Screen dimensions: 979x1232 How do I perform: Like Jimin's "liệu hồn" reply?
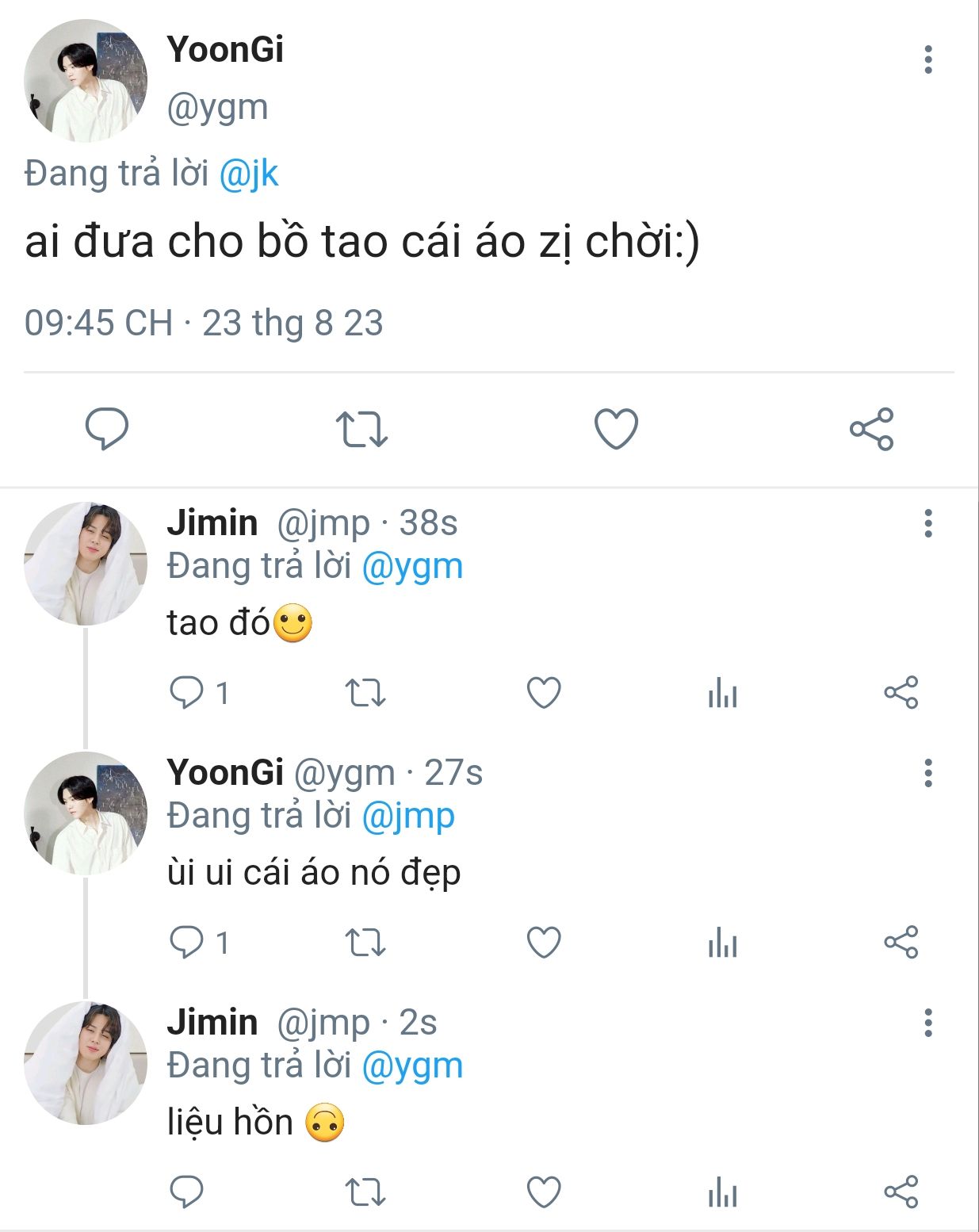[x=544, y=1192]
